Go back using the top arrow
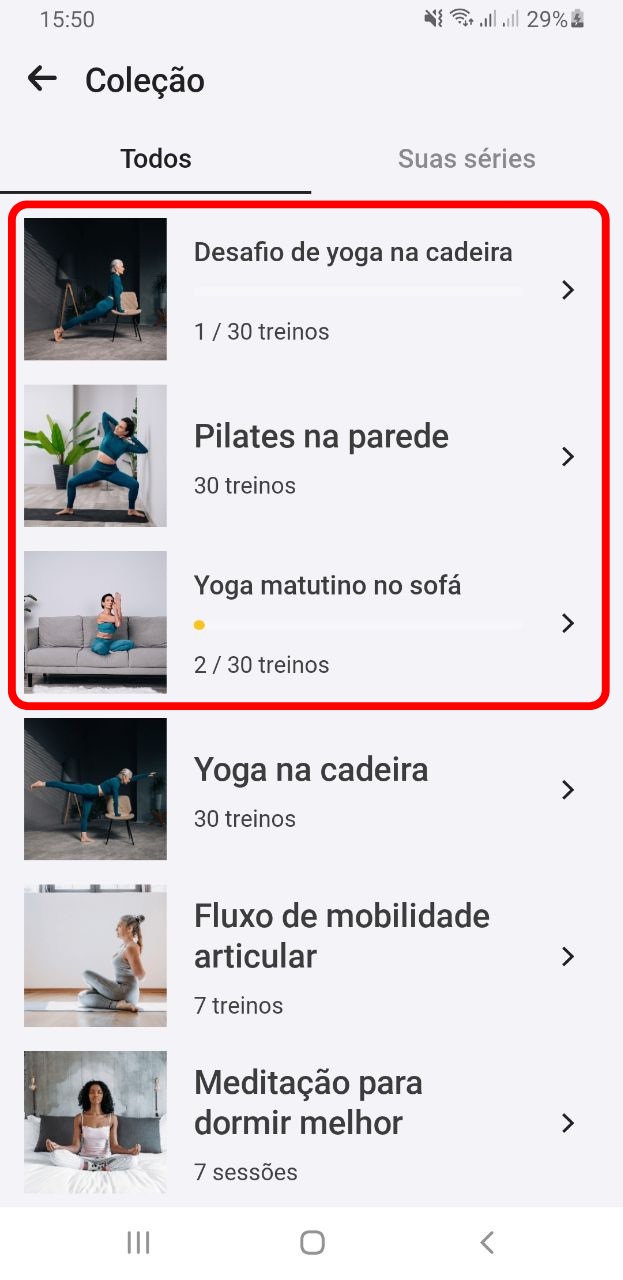Viewport: 623px width, 1280px height. (42, 78)
